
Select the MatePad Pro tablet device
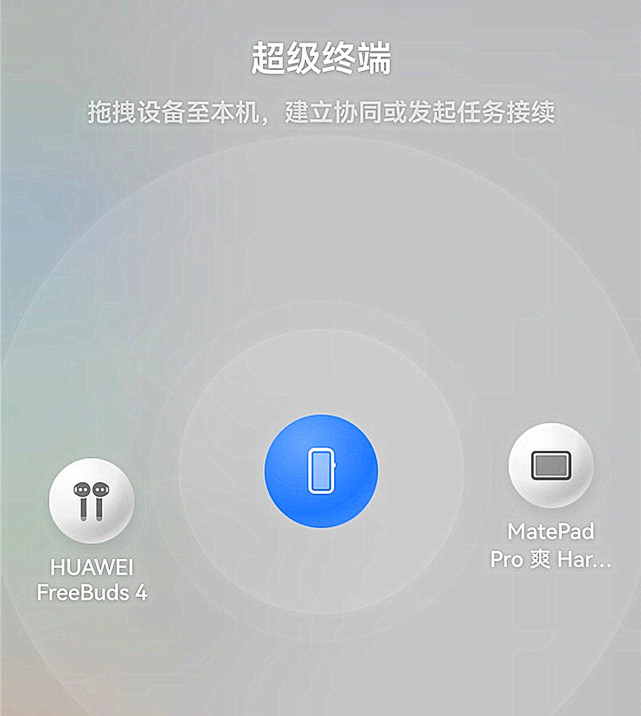(551, 465)
